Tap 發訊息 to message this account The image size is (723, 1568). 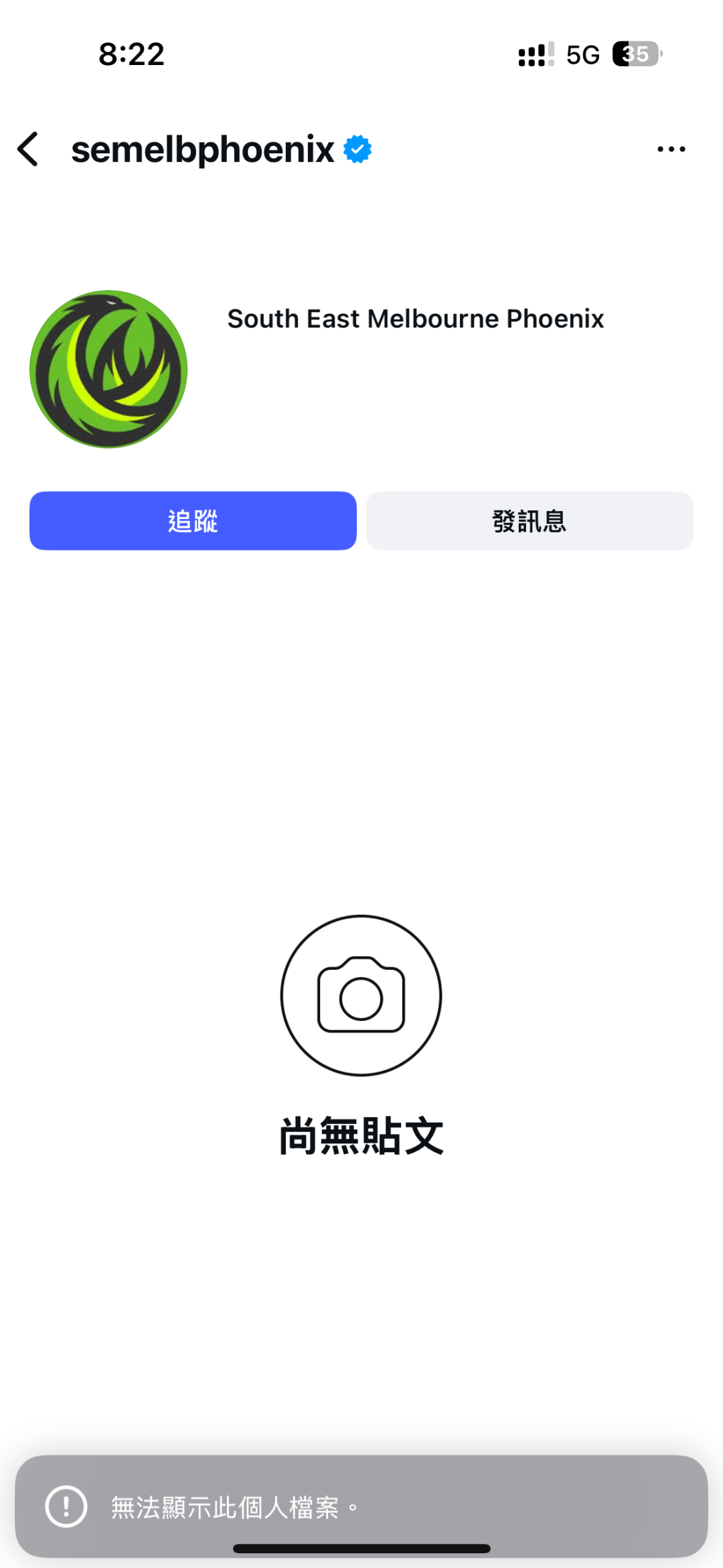coord(530,520)
